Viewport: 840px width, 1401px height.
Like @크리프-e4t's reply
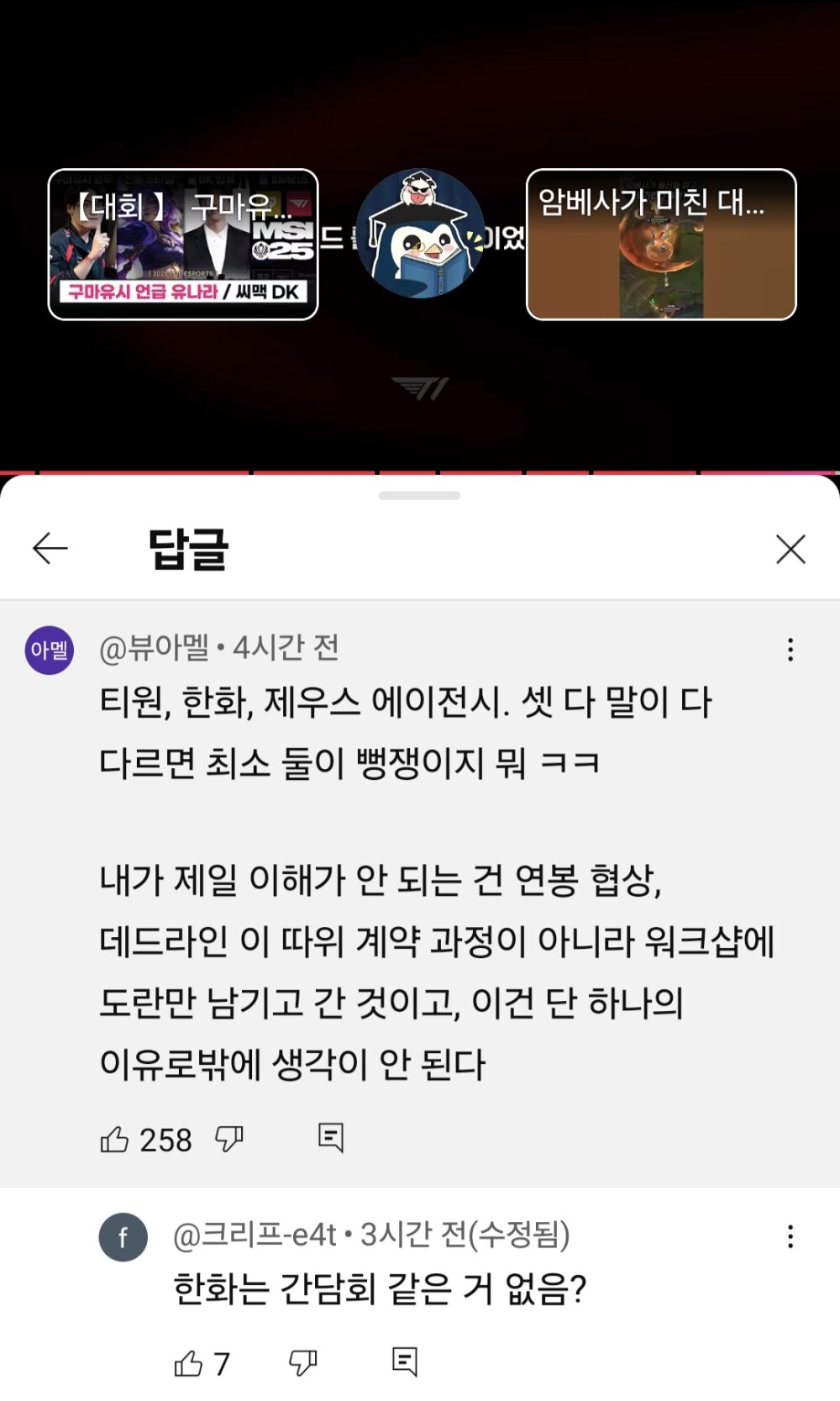[x=188, y=1362]
